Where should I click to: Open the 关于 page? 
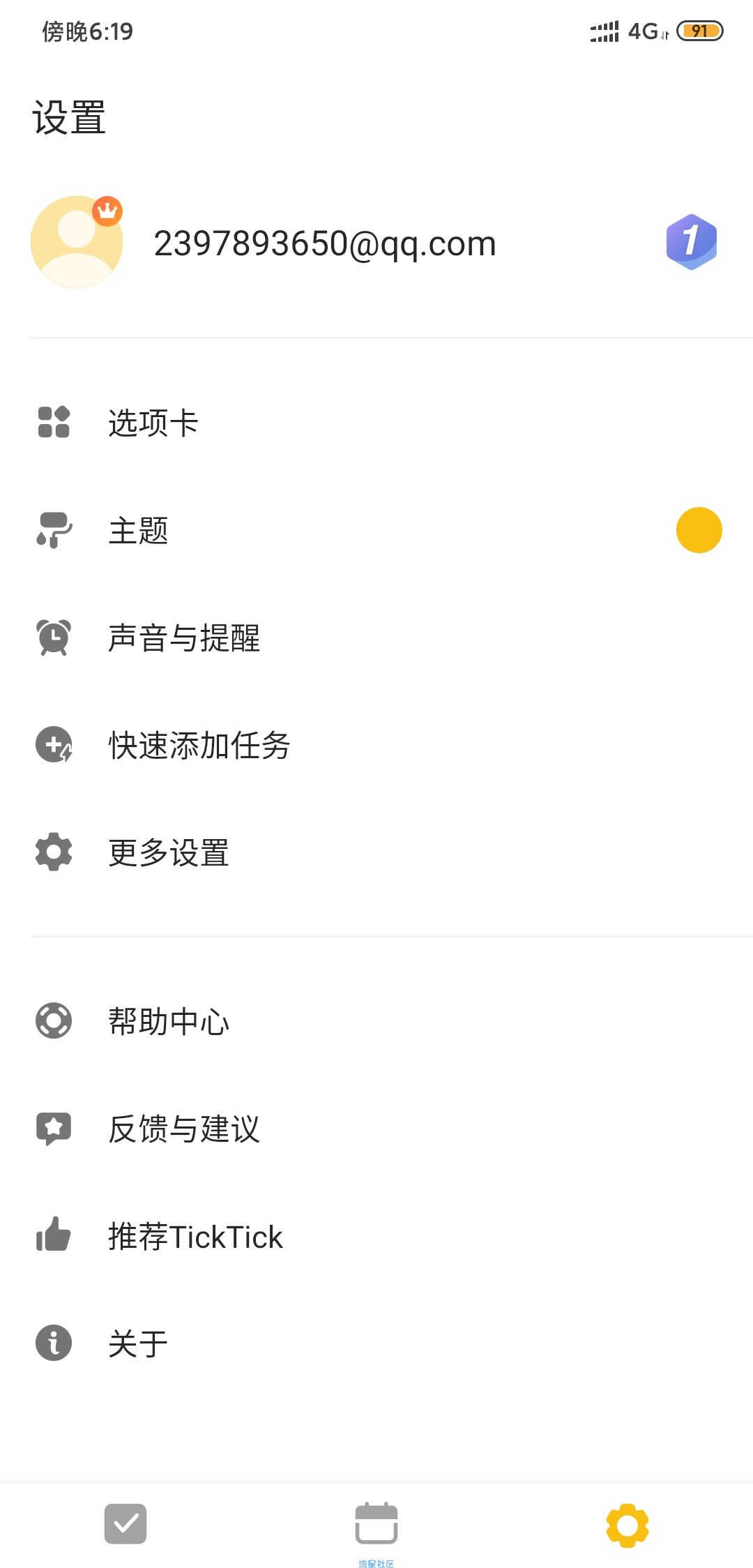click(x=376, y=1343)
